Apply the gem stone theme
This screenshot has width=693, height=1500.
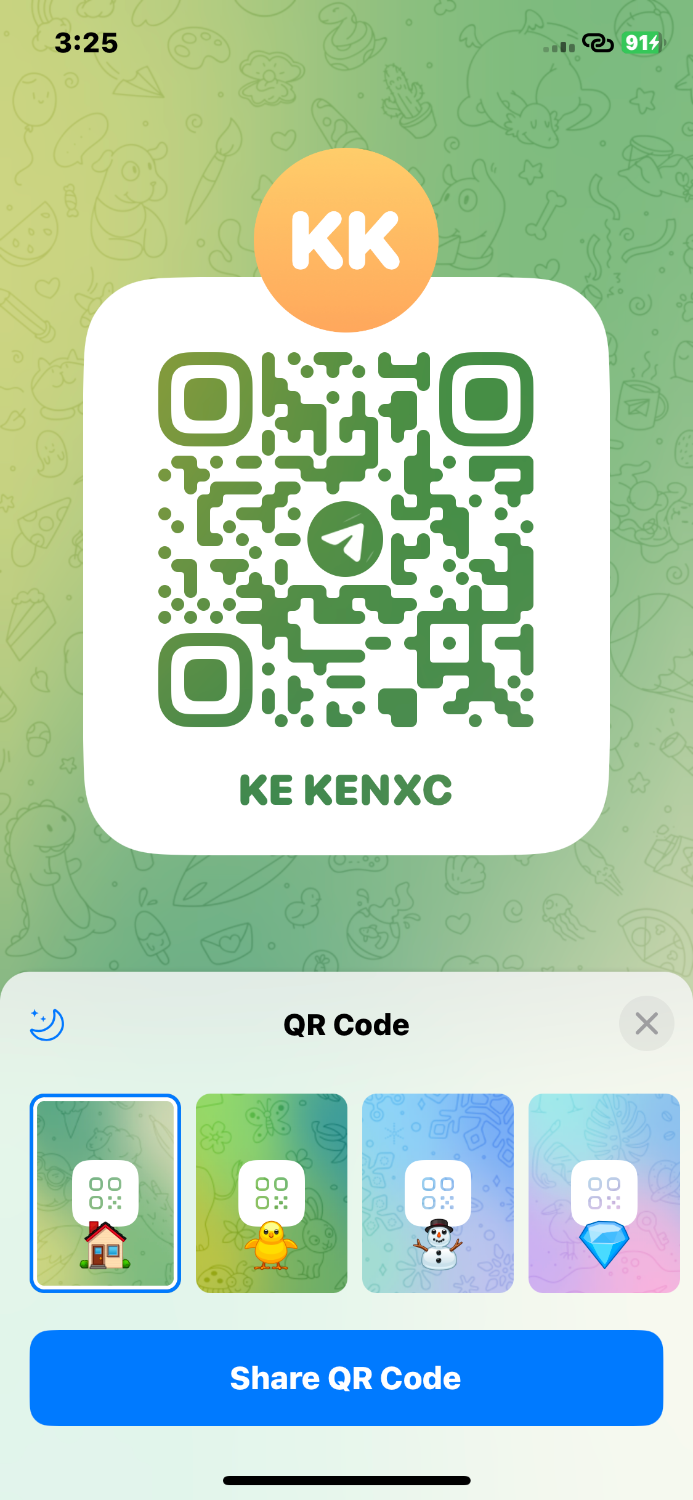(604, 1193)
